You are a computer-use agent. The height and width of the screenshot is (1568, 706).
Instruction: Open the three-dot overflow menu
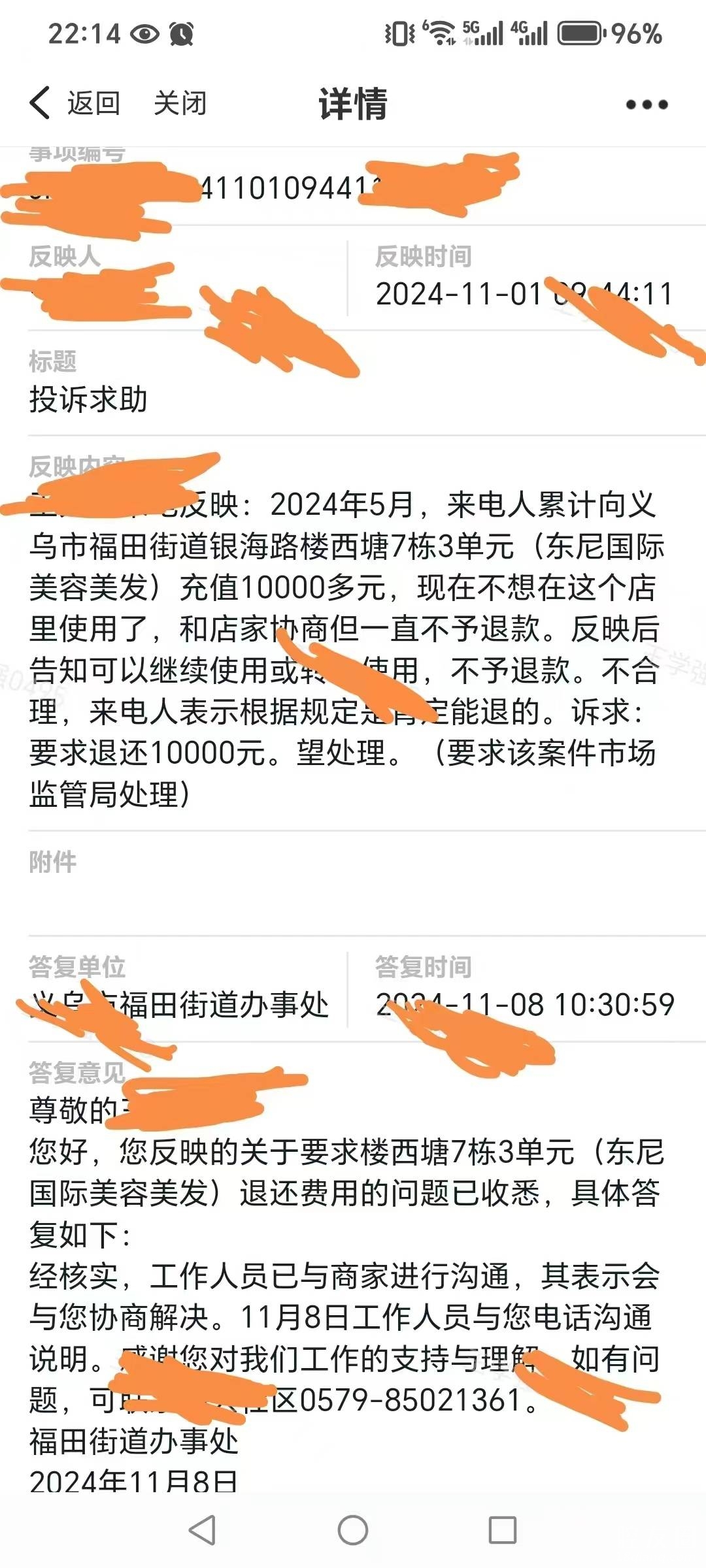647,105
